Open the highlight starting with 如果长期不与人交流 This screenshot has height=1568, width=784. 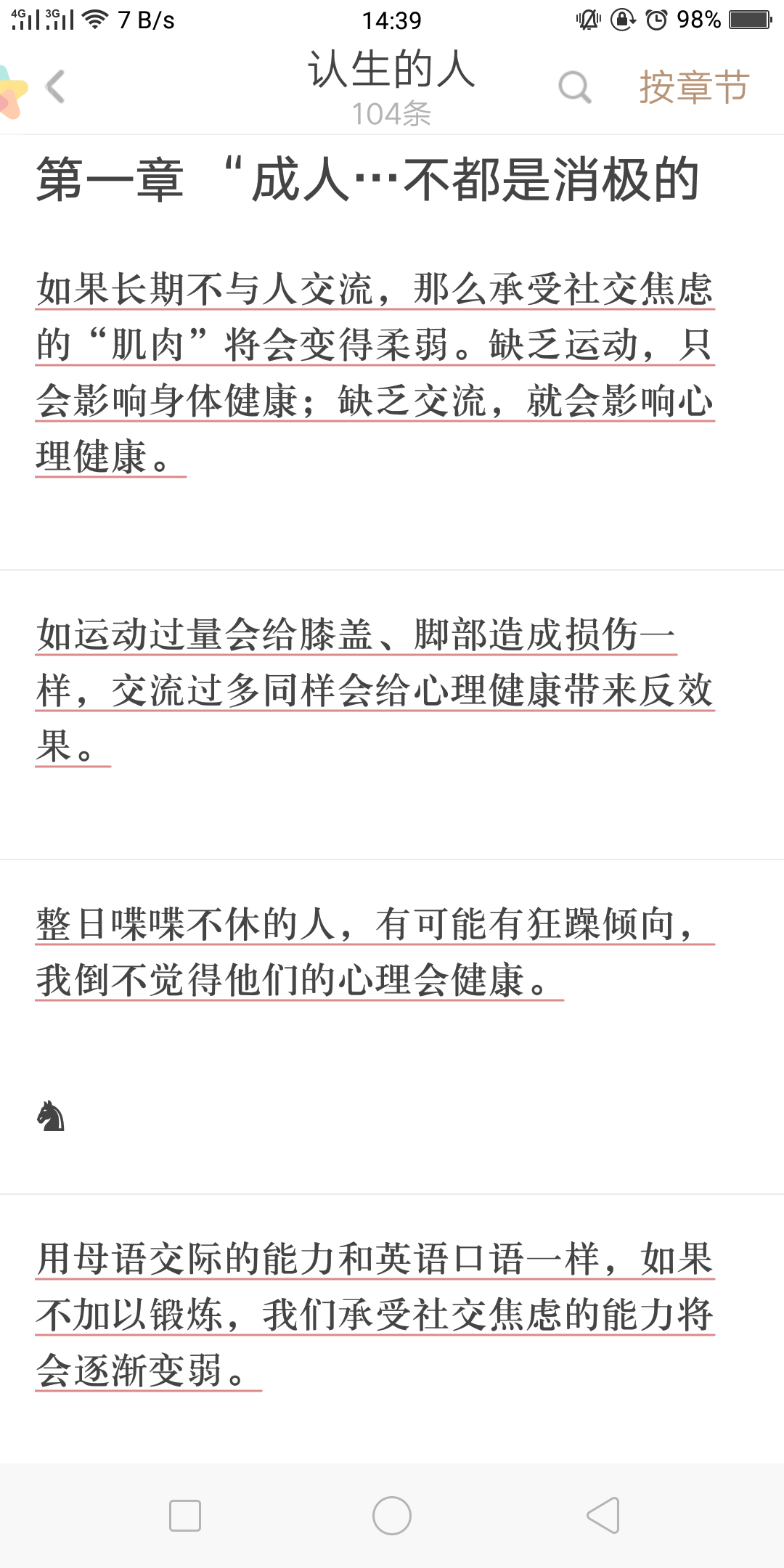(x=375, y=372)
